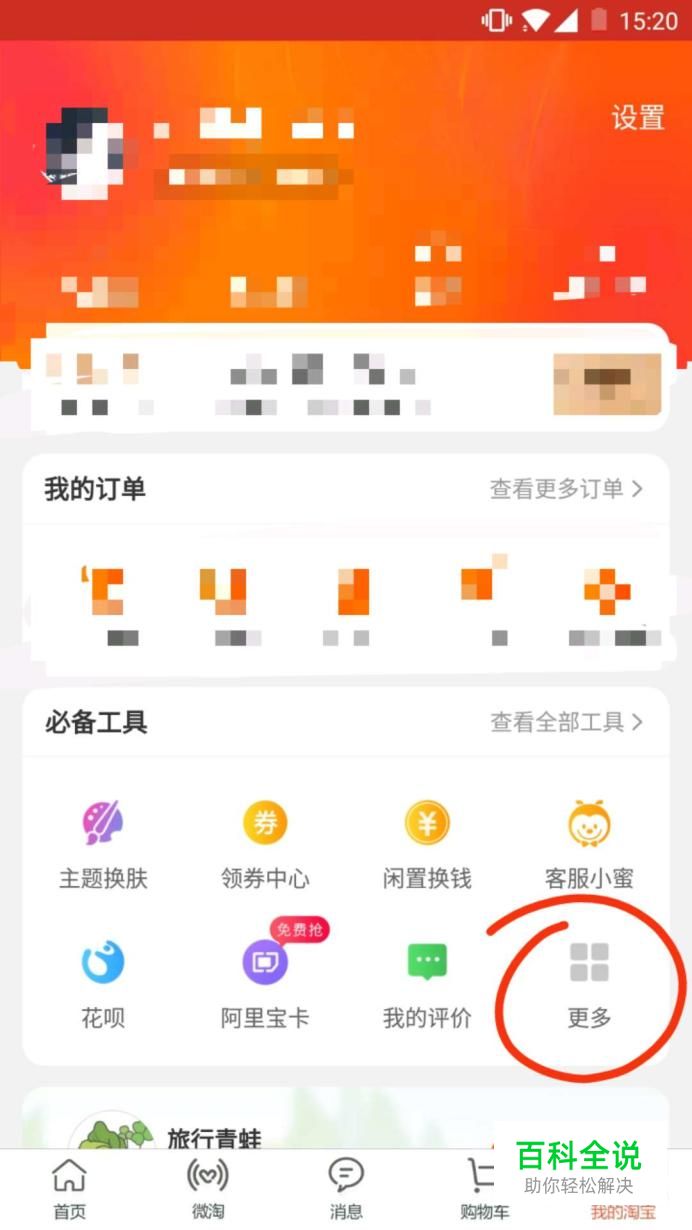Open 客服小蜜 customer service
Screen dimensions: 692x1230
point(589,845)
